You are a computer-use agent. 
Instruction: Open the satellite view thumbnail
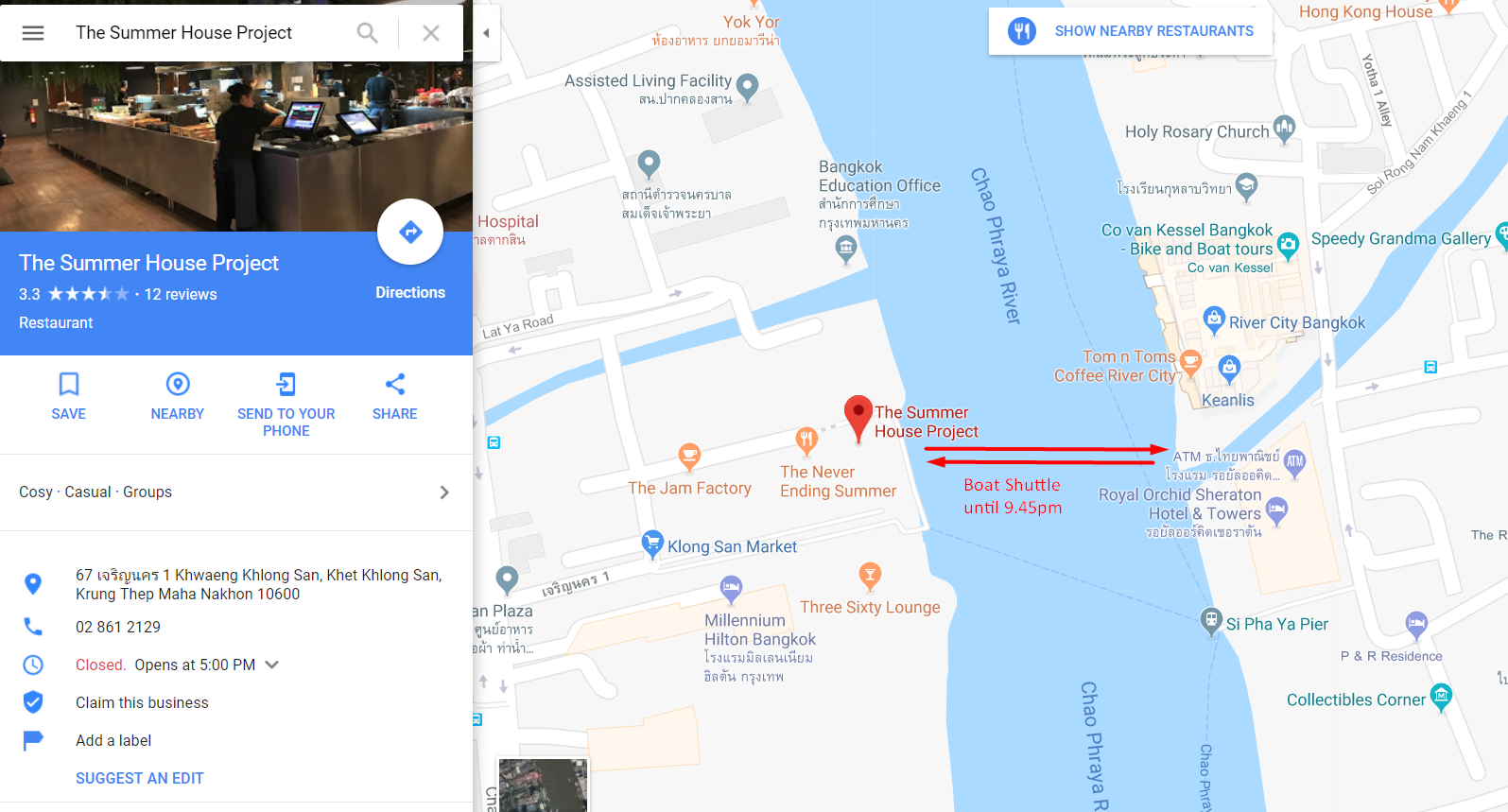click(x=543, y=785)
